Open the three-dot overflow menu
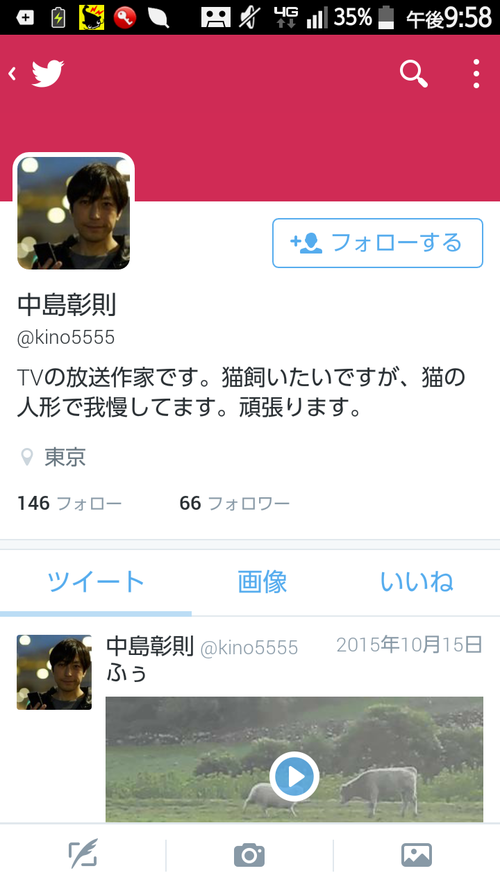Image resolution: width=500 pixels, height=889 pixels. (x=476, y=74)
